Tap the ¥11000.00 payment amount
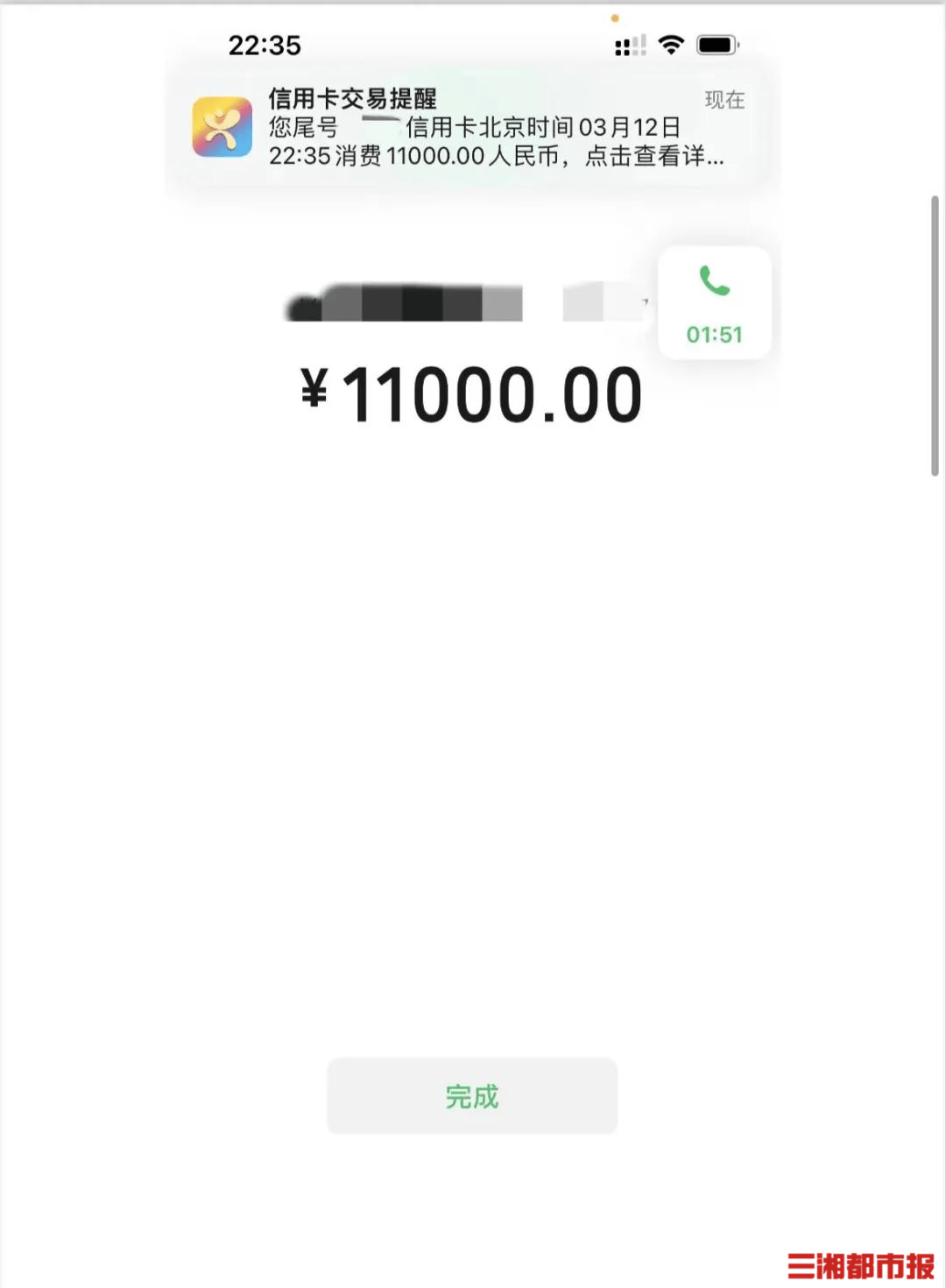Screen dimensions: 946x1288 (x=470, y=394)
